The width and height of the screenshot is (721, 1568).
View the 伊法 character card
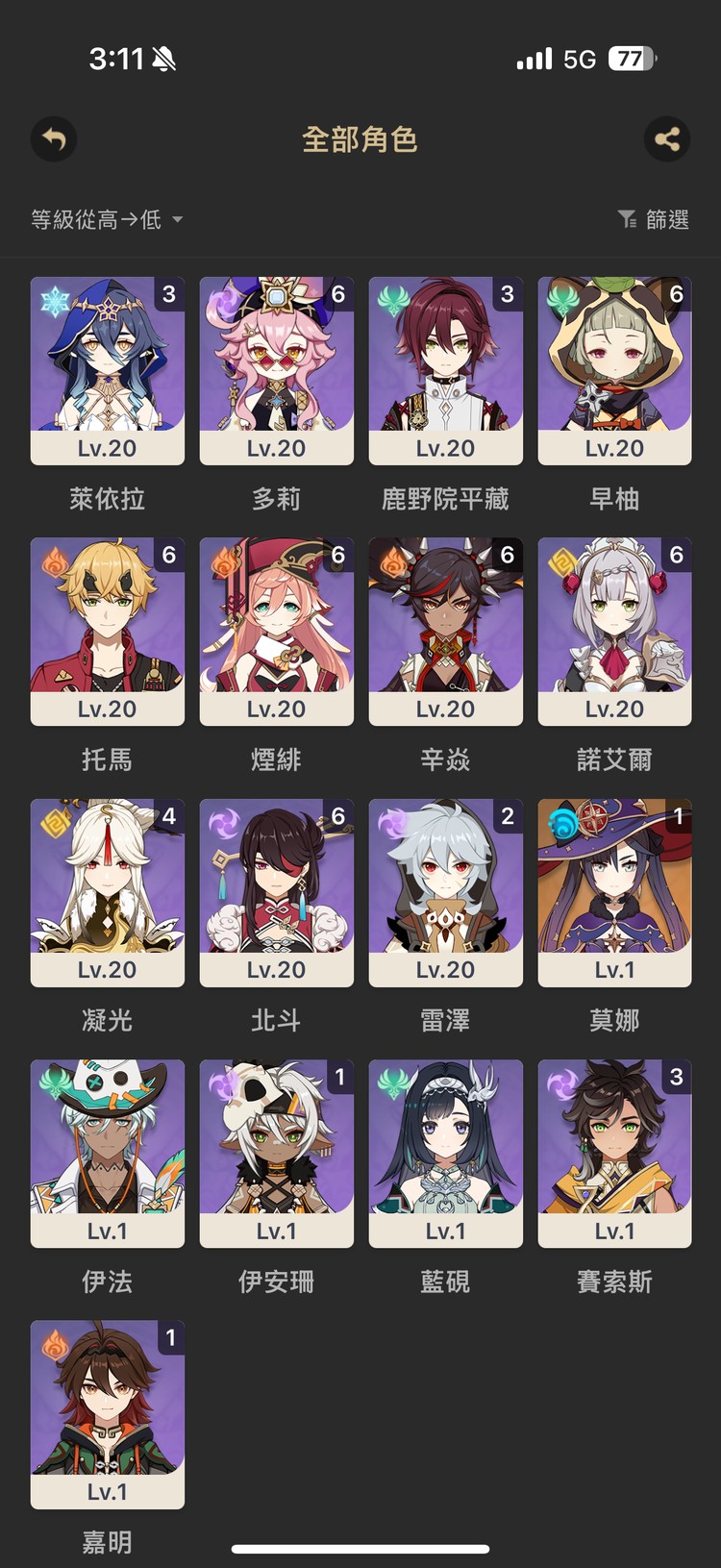pos(107,1153)
